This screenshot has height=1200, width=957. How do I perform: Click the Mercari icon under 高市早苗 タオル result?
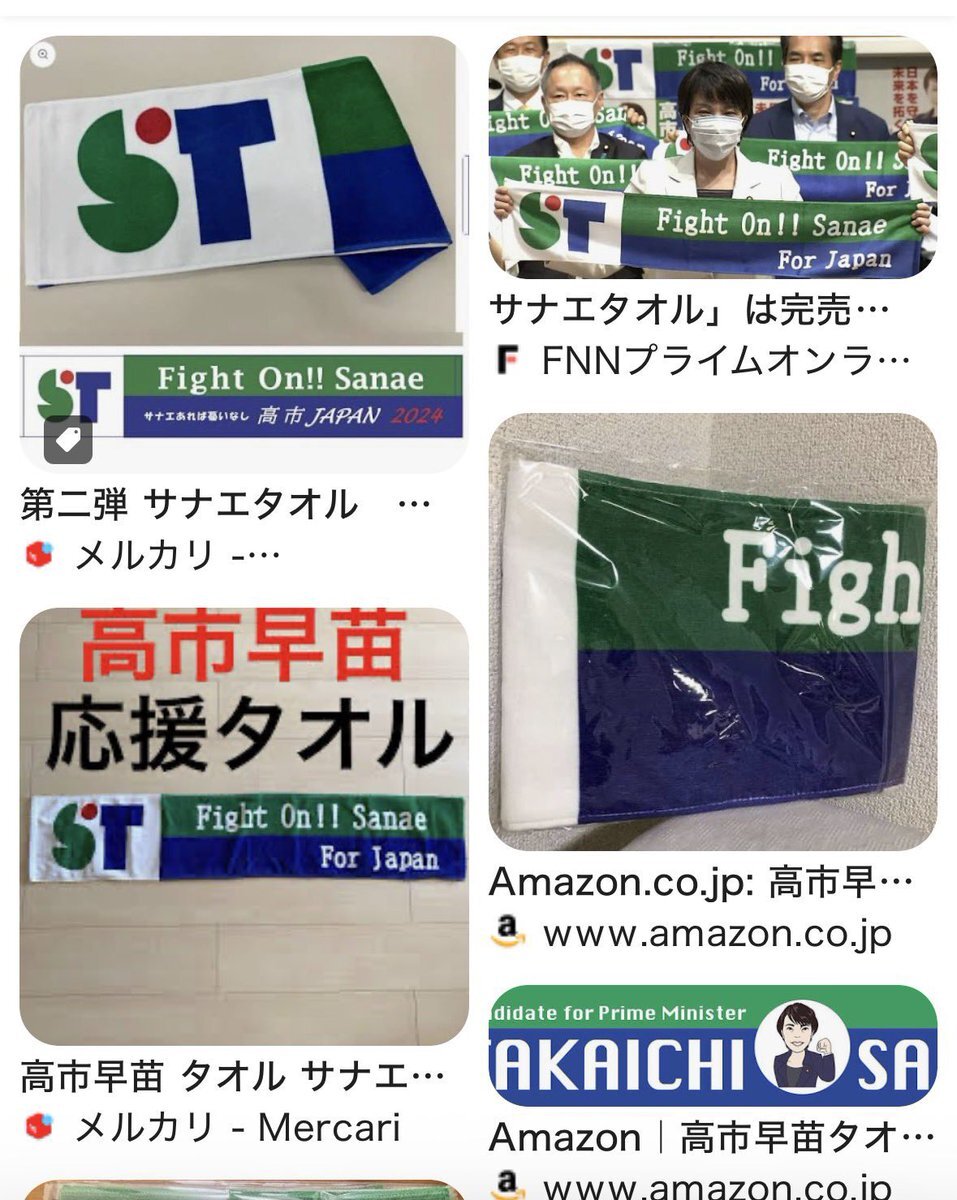click(38, 1128)
